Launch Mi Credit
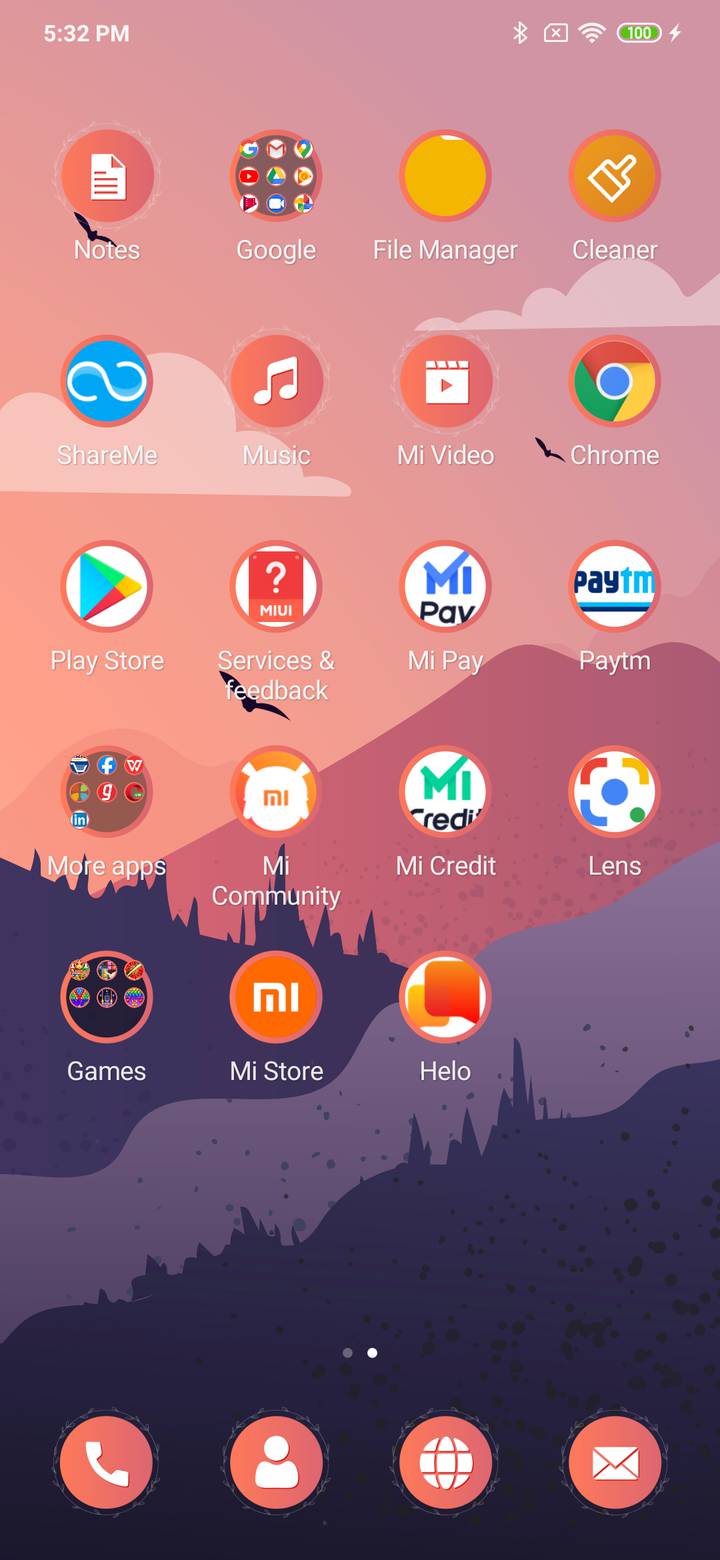Viewport: 720px width, 1560px height. click(x=445, y=793)
